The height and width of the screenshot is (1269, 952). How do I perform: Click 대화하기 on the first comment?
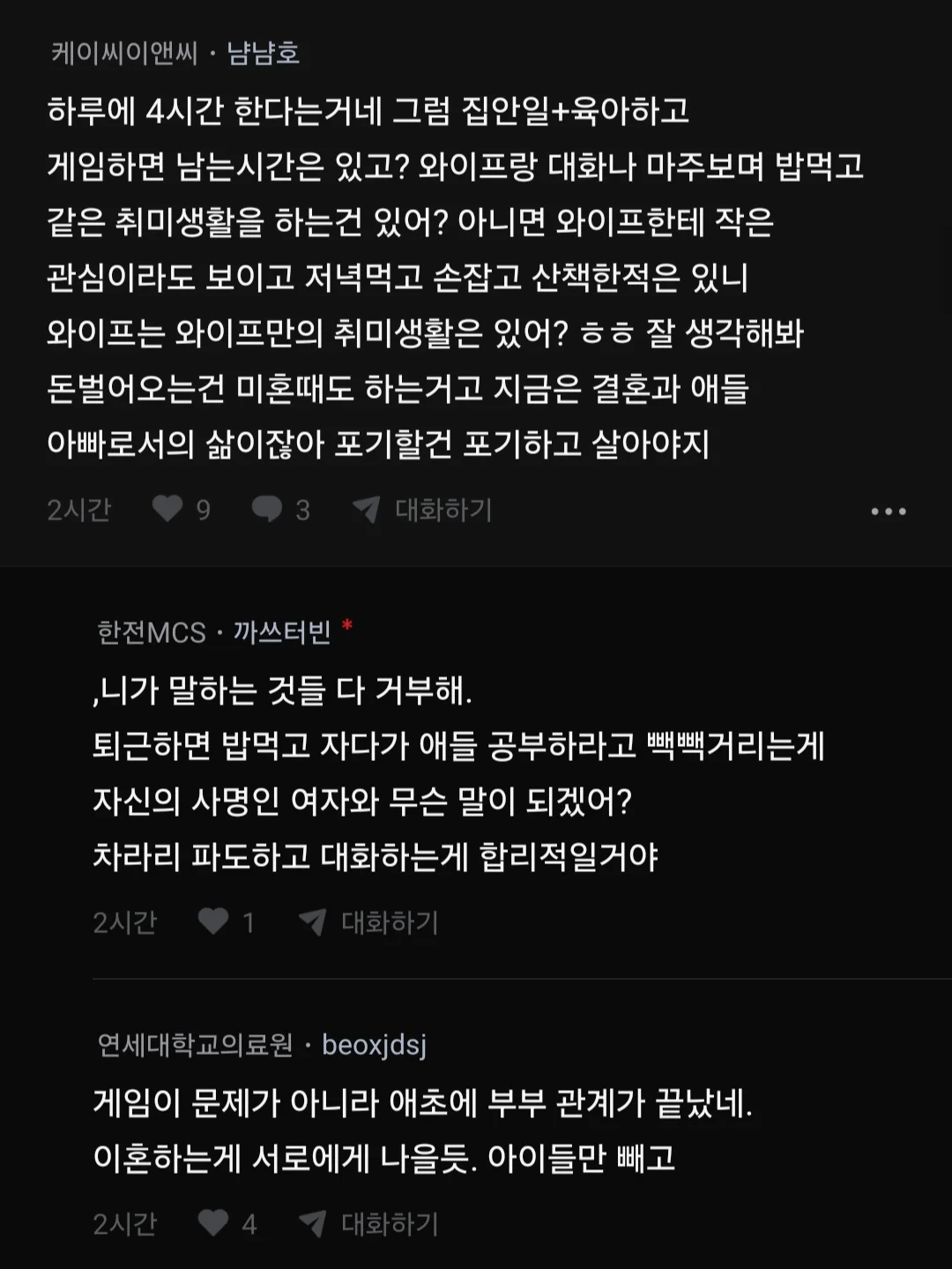[x=443, y=508]
